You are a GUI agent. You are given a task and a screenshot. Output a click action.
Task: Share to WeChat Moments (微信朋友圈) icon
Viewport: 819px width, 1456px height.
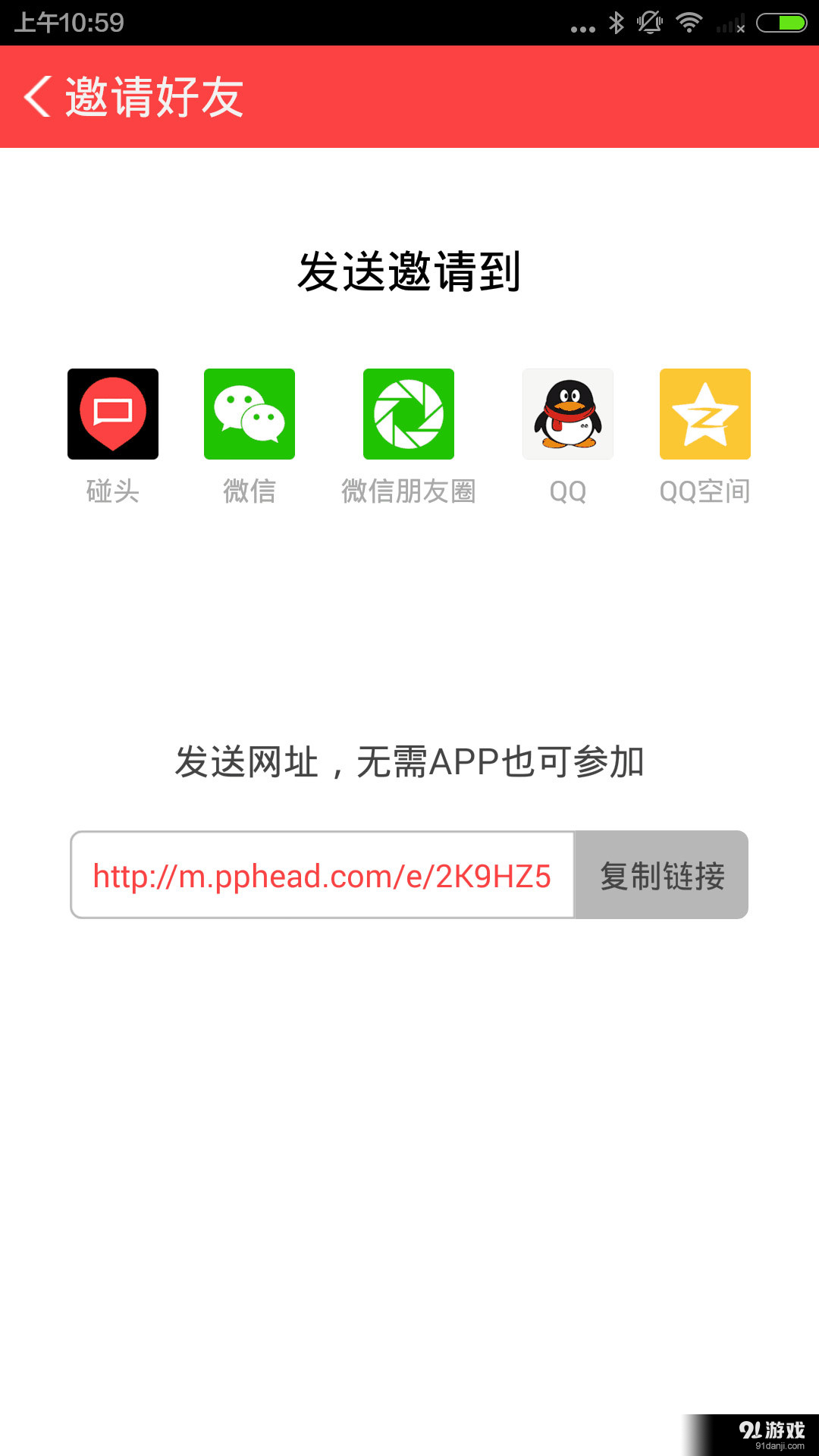pyautogui.click(x=409, y=414)
